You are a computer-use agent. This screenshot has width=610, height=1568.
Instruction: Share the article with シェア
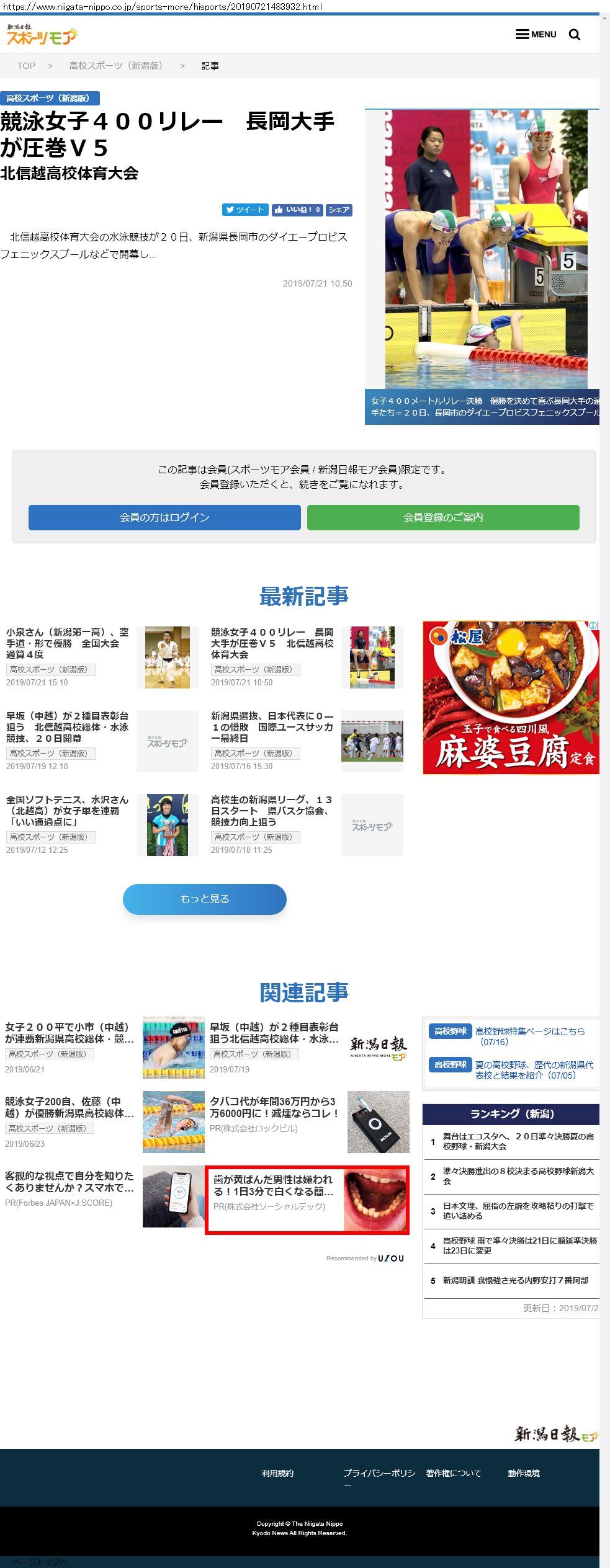pyautogui.click(x=339, y=210)
